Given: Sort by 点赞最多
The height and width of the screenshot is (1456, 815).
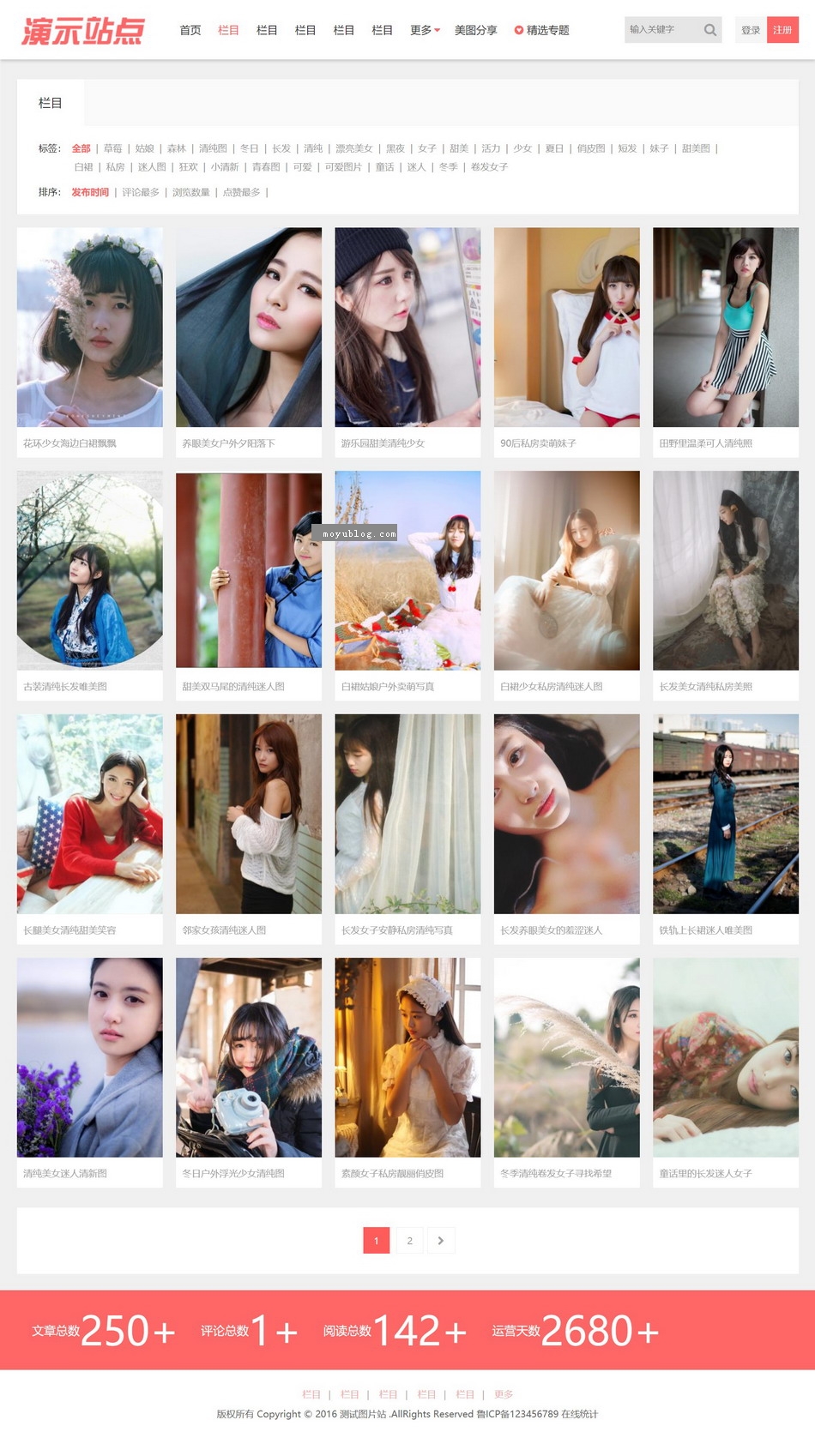Looking at the screenshot, I should click(x=242, y=192).
